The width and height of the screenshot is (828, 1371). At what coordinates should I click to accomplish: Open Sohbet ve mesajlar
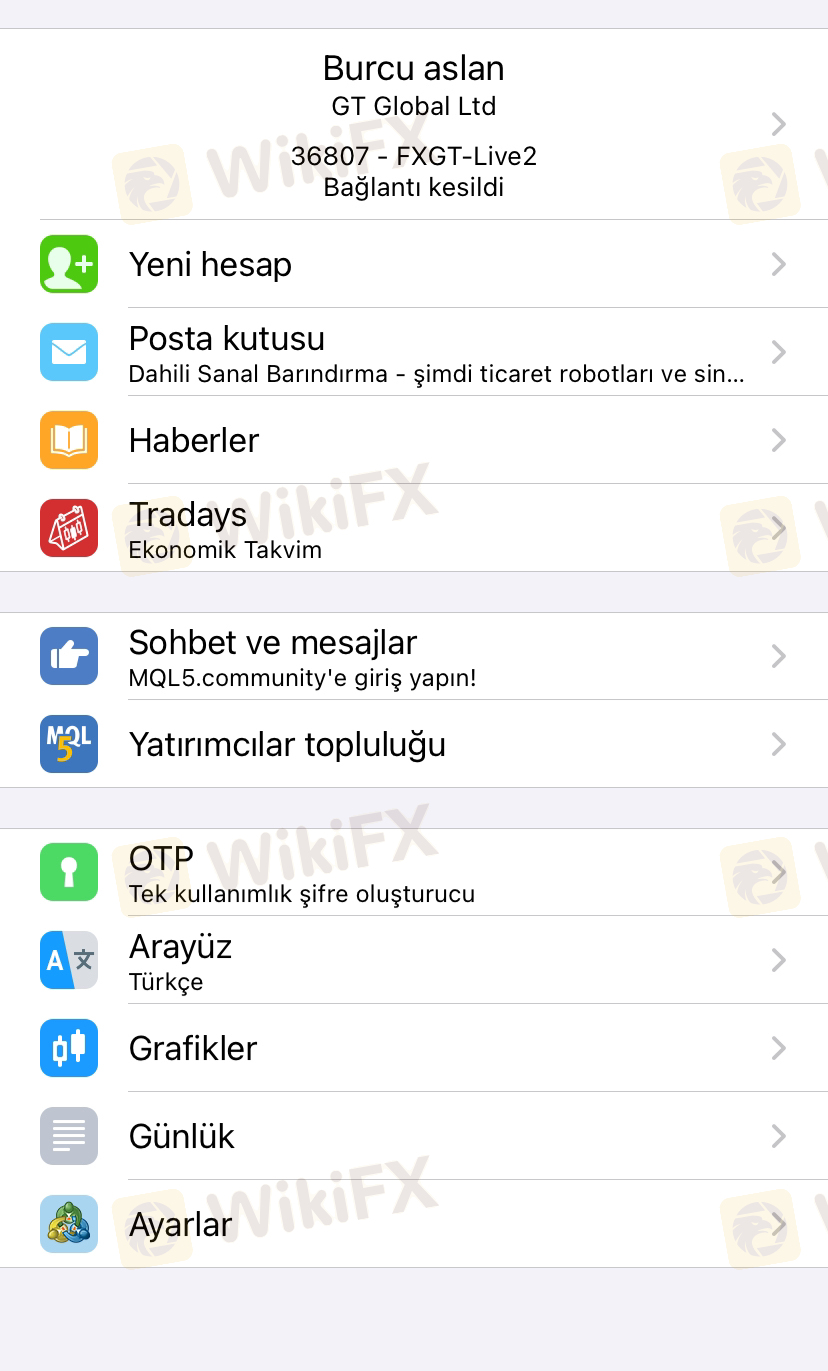coord(414,656)
